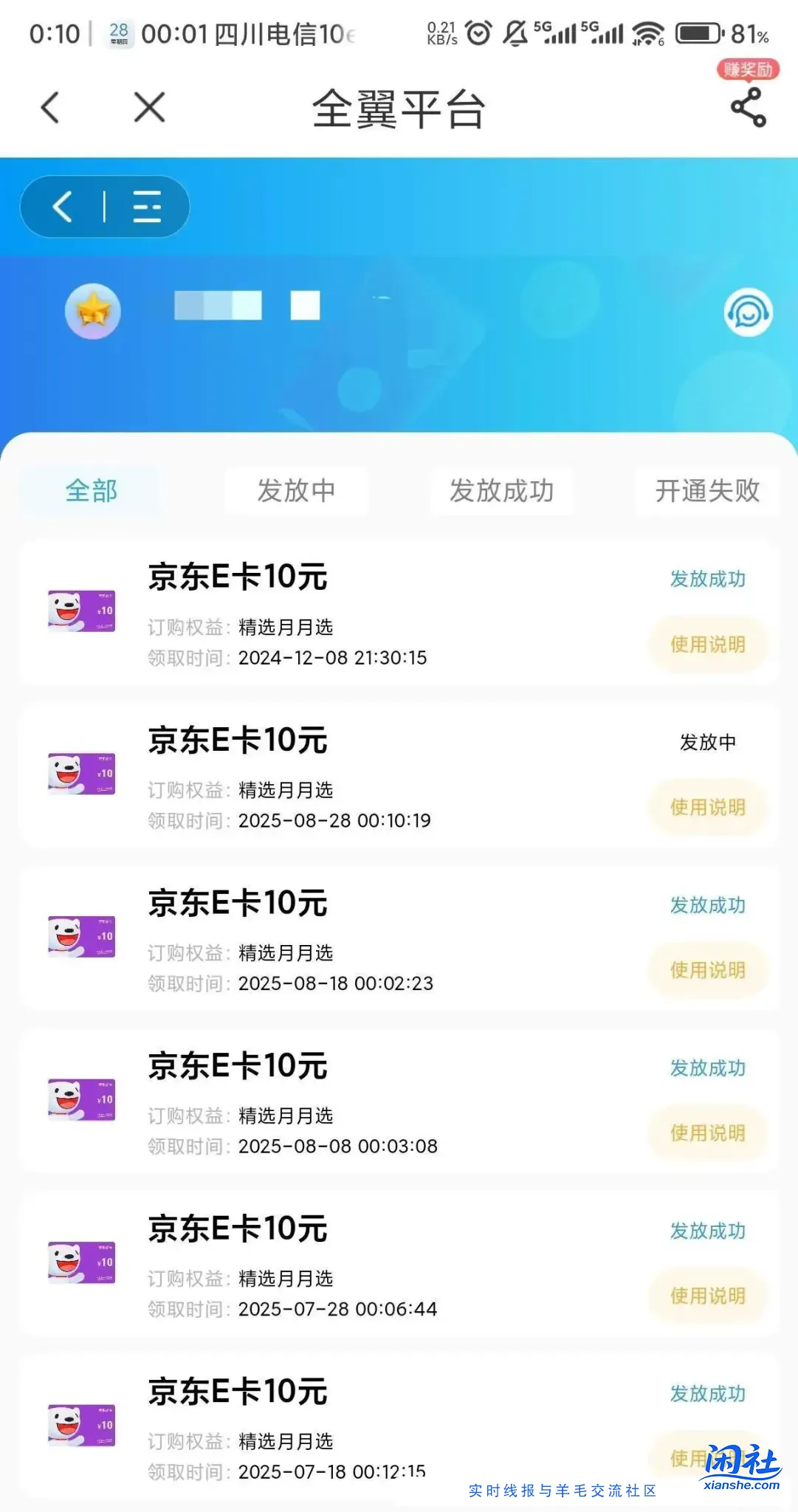
Task: Tap the back chevron beside 全翼平台 title
Action: (50, 107)
